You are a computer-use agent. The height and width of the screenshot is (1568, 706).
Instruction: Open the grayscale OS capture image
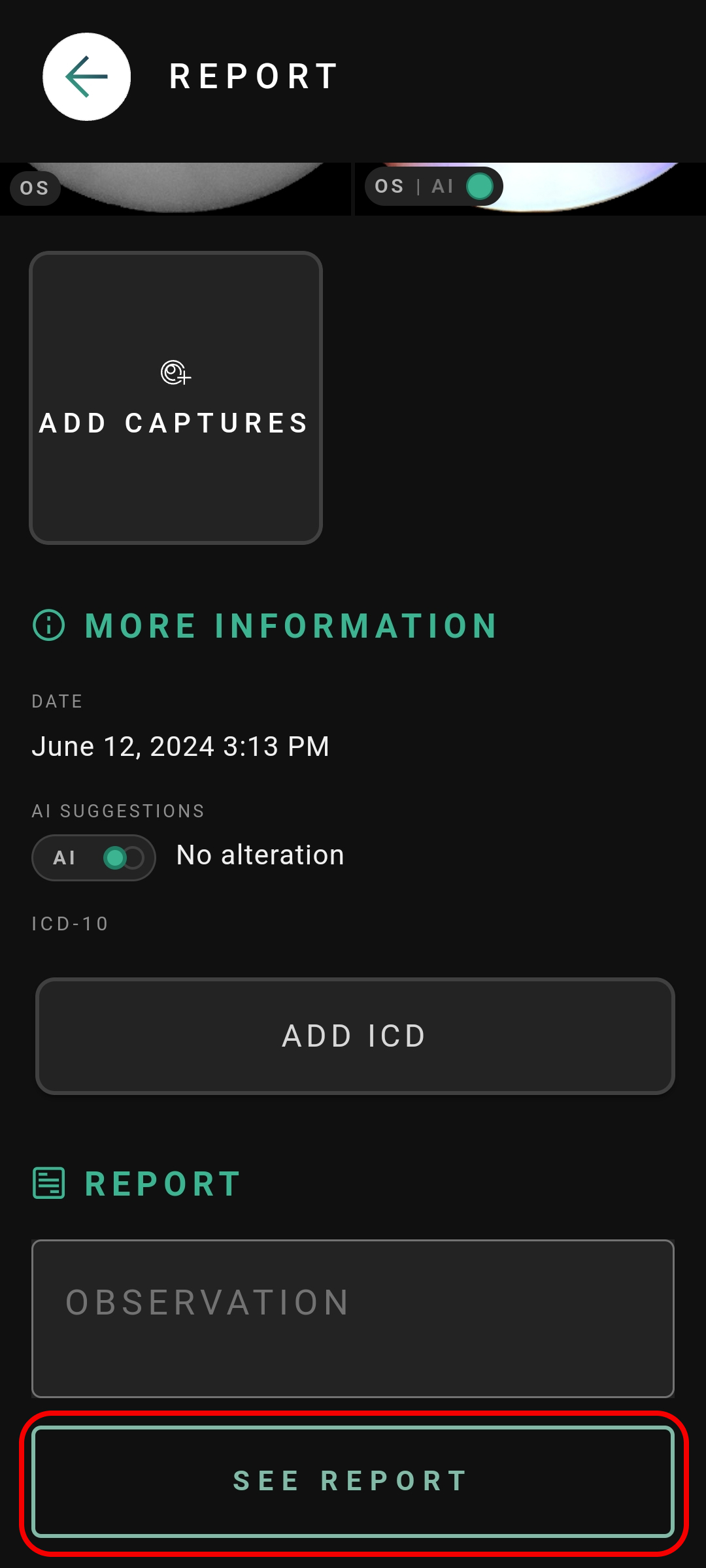point(175,189)
